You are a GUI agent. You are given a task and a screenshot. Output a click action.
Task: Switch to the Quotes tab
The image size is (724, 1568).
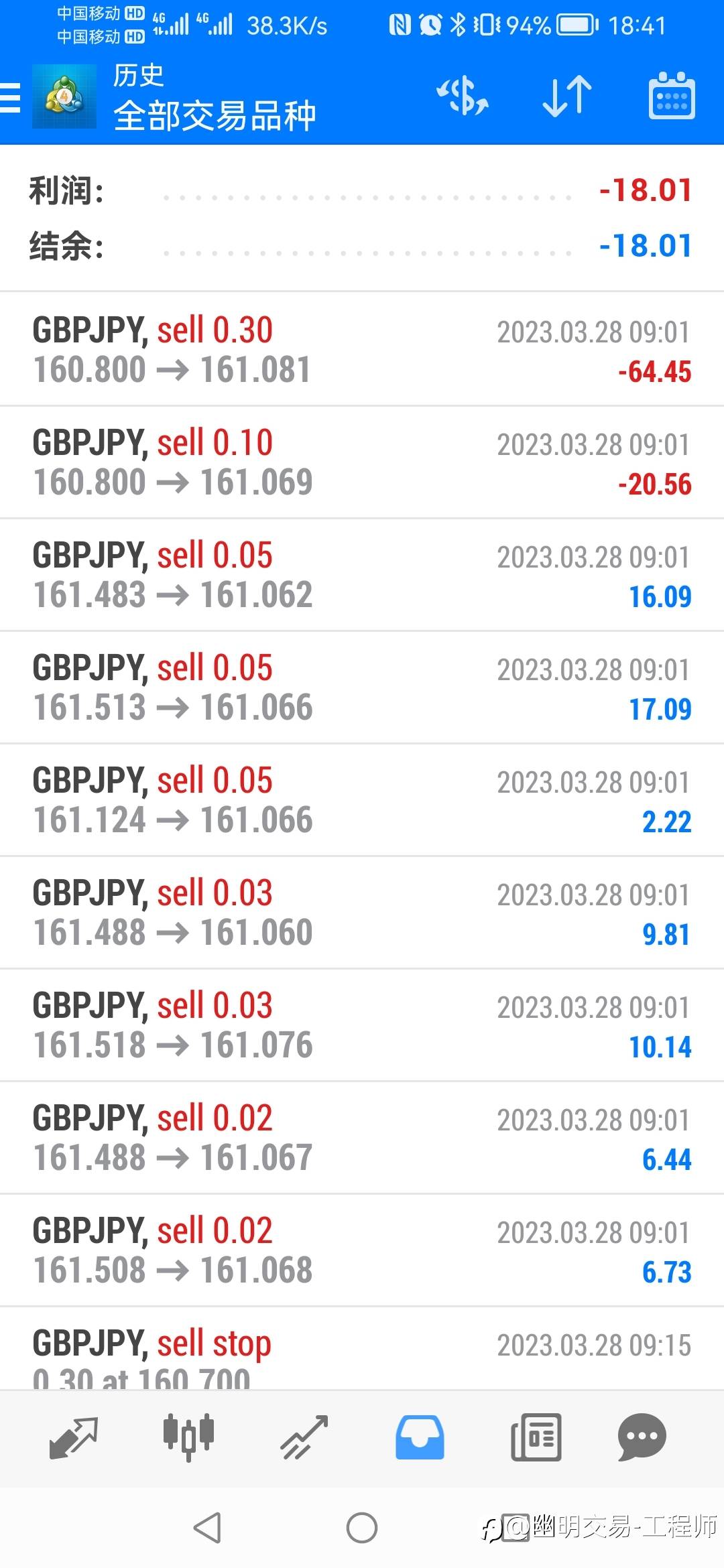click(74, 1438)
